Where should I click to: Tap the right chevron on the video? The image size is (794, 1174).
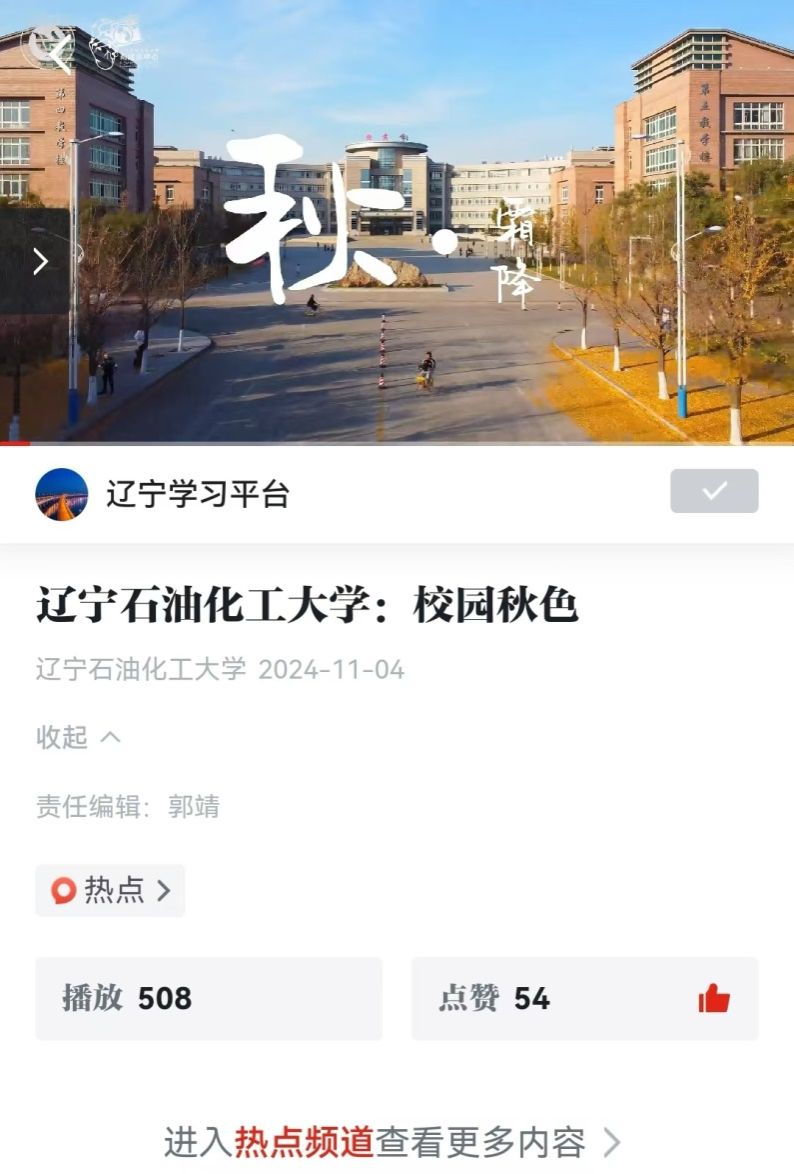[40, 261]
